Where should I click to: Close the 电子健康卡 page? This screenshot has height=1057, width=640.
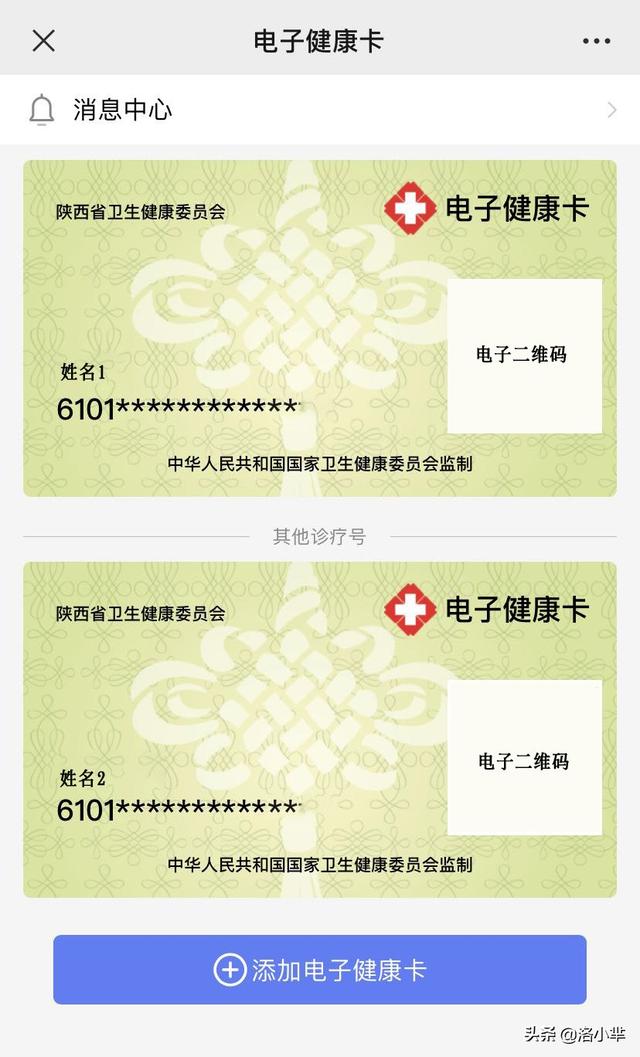pos(44,41)
